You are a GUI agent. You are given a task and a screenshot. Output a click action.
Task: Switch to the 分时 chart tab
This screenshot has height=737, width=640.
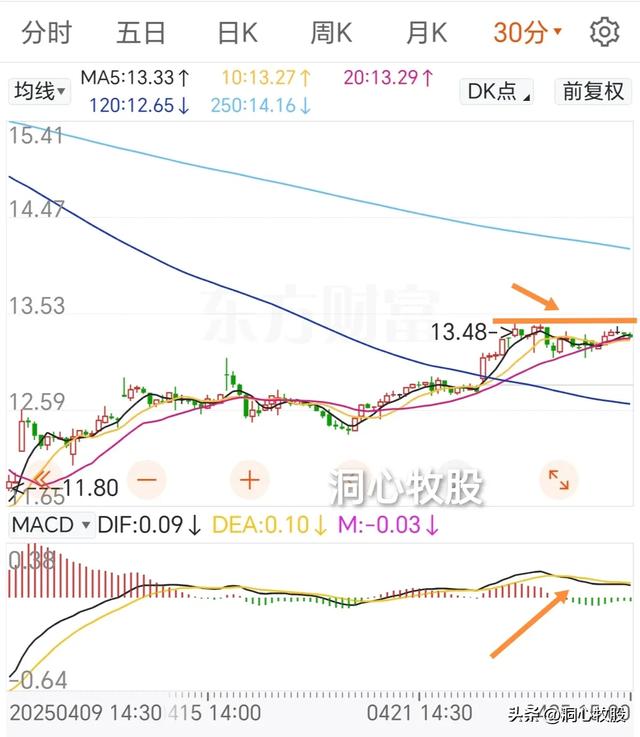[x=46, y=33]
